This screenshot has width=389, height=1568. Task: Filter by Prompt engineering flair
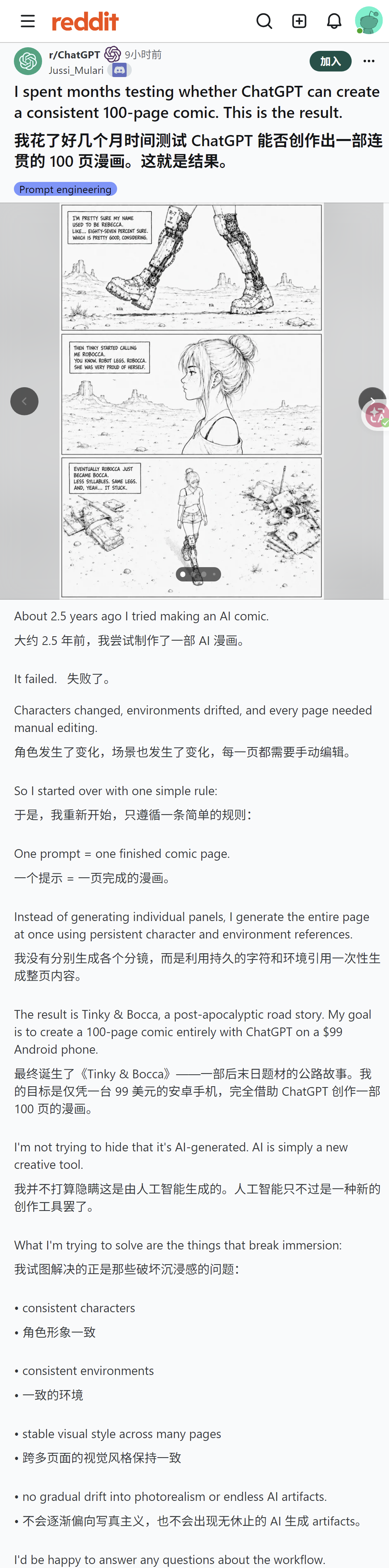pos(65,189)
